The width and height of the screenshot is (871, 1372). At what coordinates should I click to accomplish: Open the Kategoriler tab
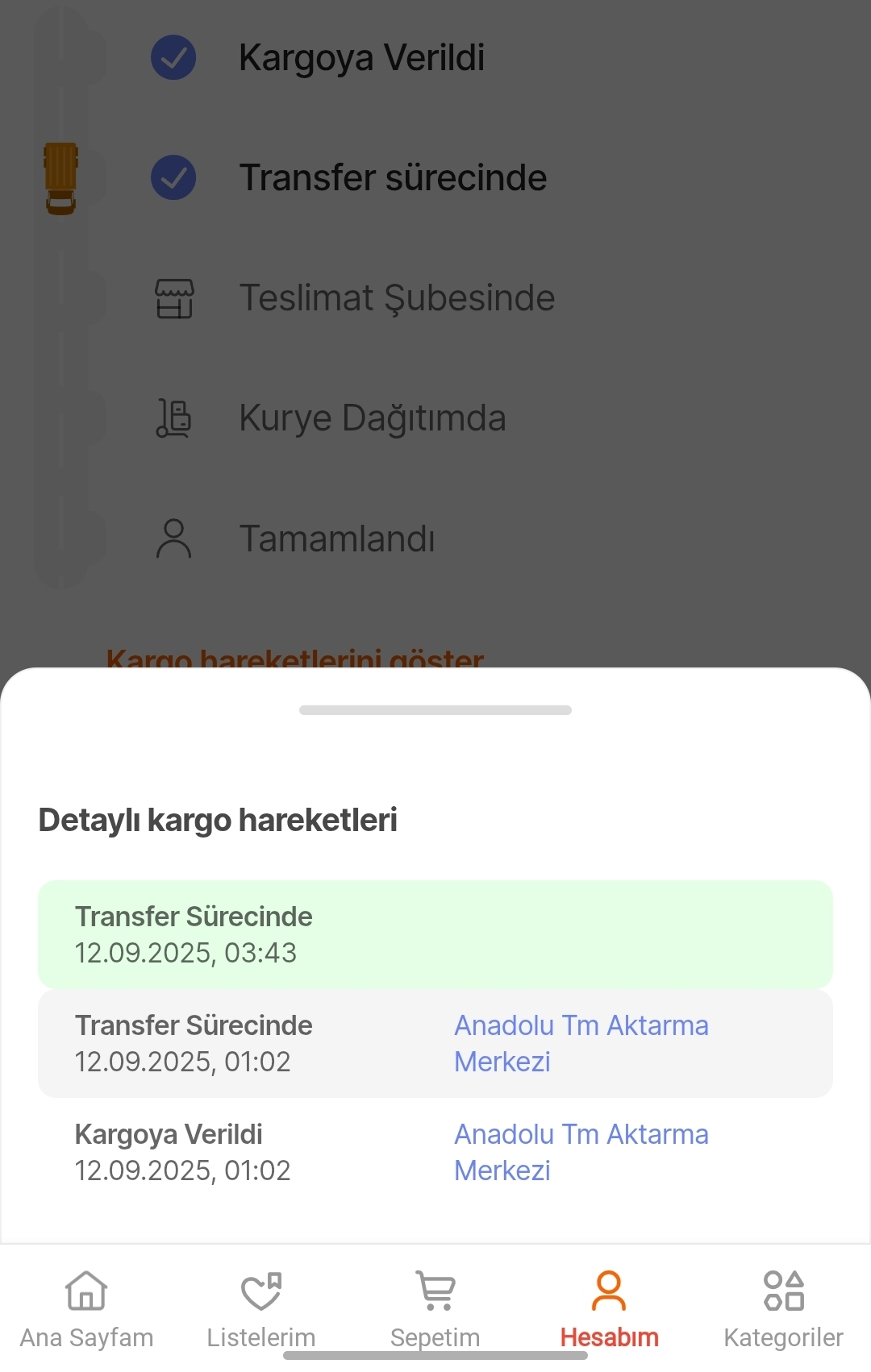click(x=784, y=1309)
